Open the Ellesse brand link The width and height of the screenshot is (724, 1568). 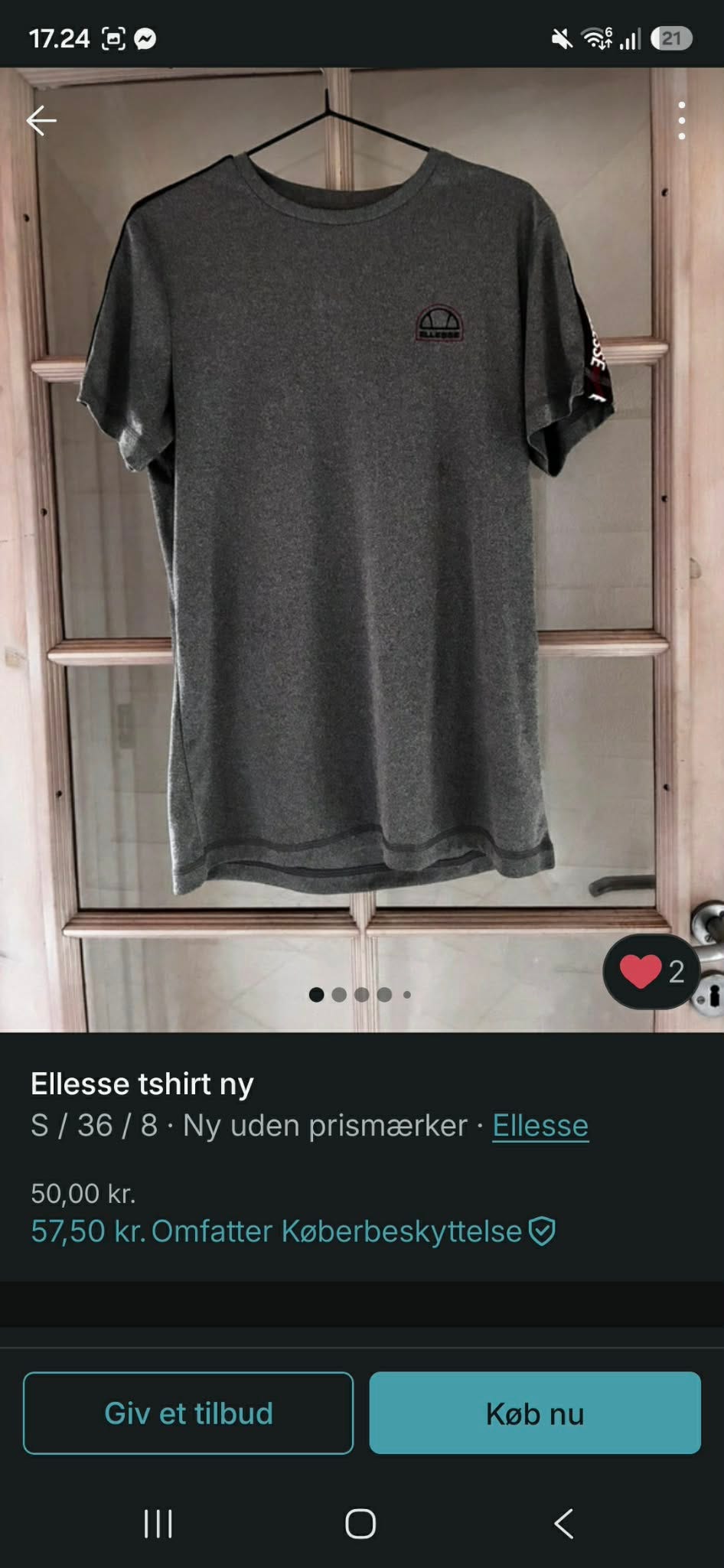(540, 1126)
